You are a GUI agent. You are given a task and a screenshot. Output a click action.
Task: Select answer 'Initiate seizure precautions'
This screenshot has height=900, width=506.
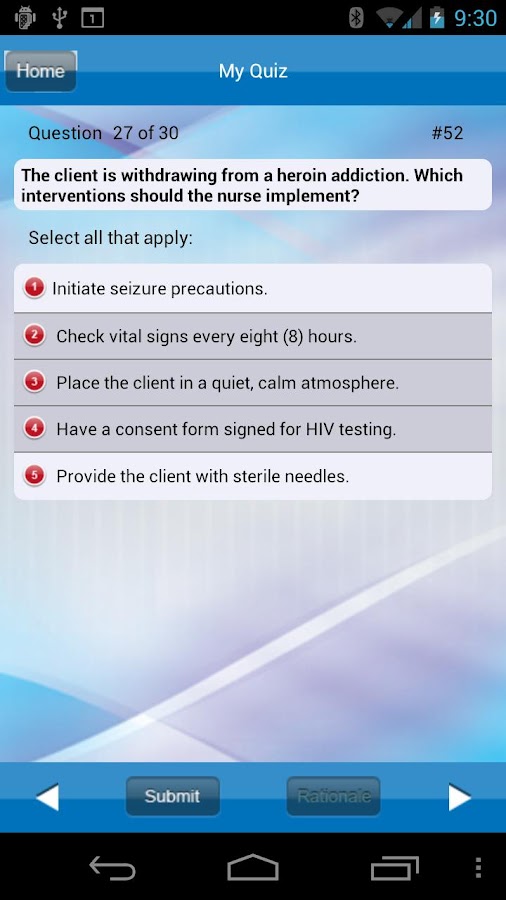click(252, 288)
